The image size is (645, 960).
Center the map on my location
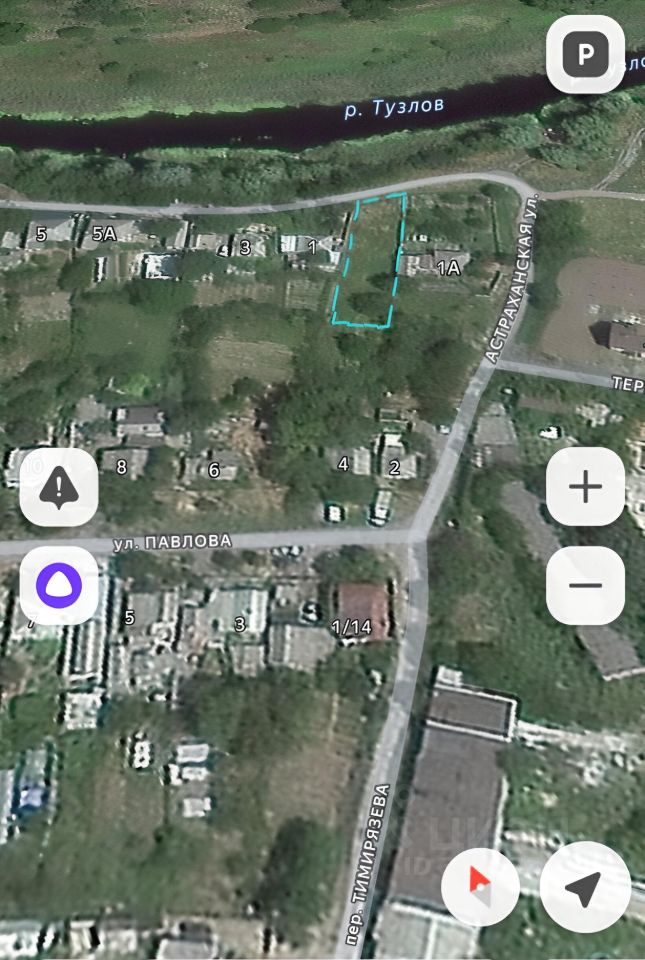tap(585, 886)
